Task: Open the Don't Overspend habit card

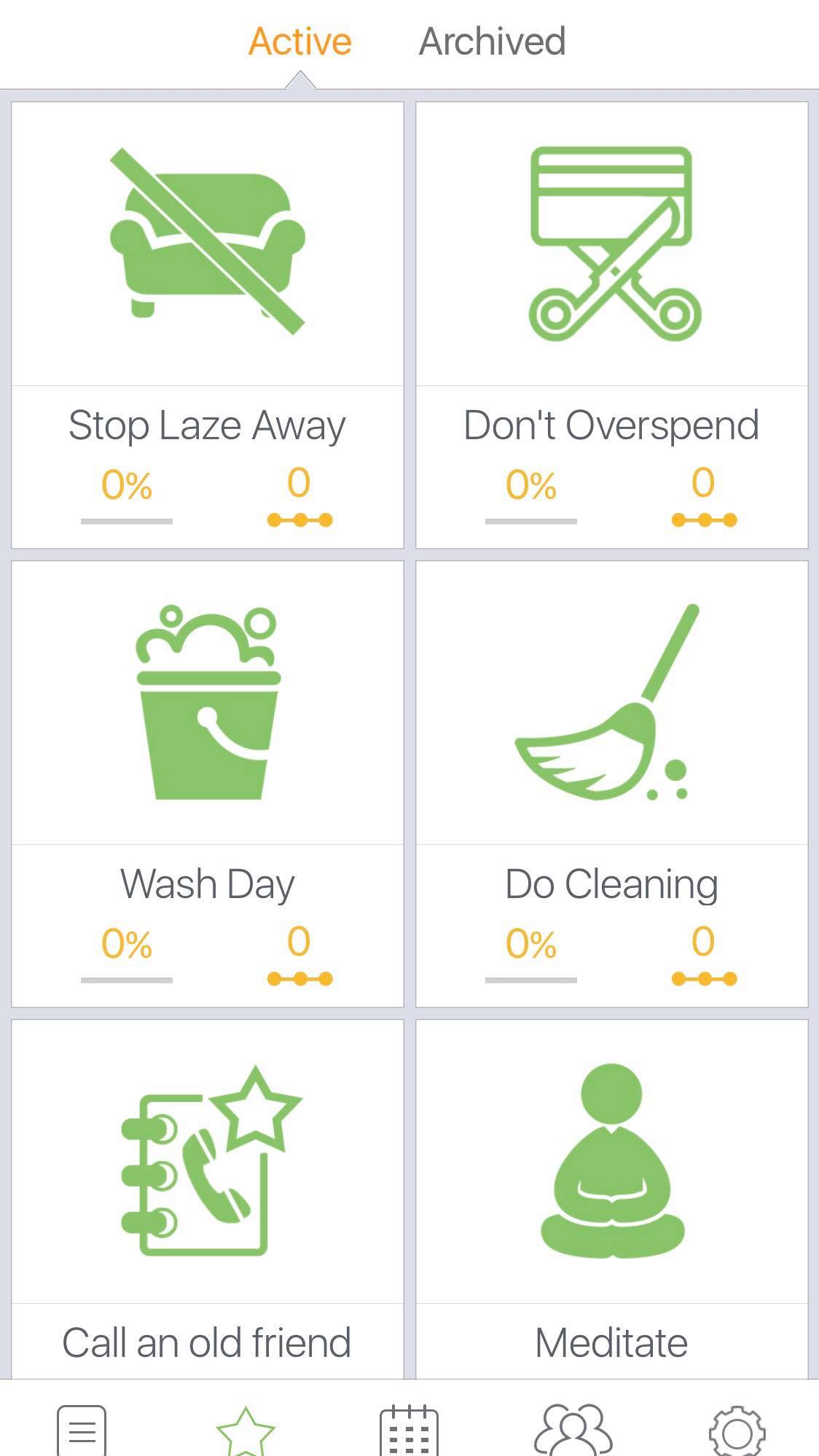Action: point(612,325)
